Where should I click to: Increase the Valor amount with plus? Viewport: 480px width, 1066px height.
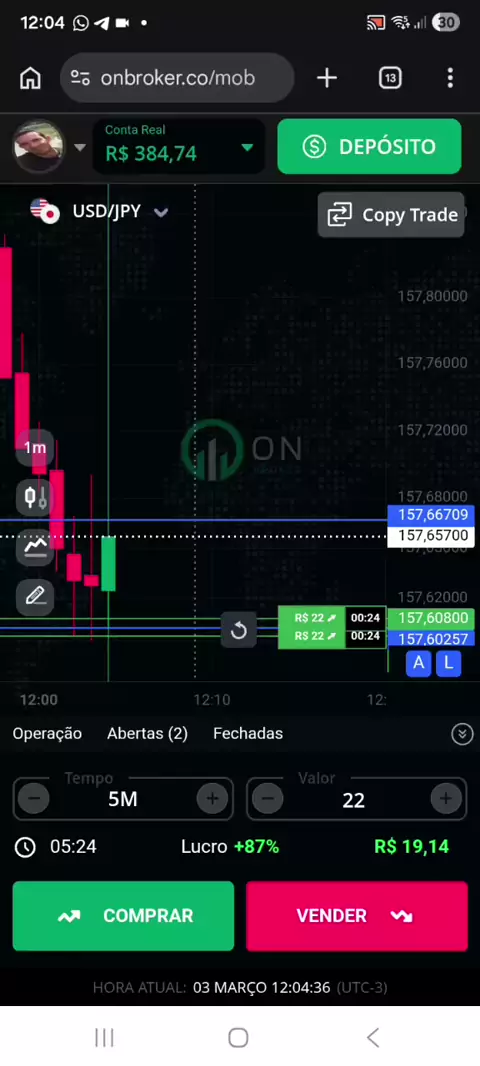pyautogui.click(x=446, y=799)
